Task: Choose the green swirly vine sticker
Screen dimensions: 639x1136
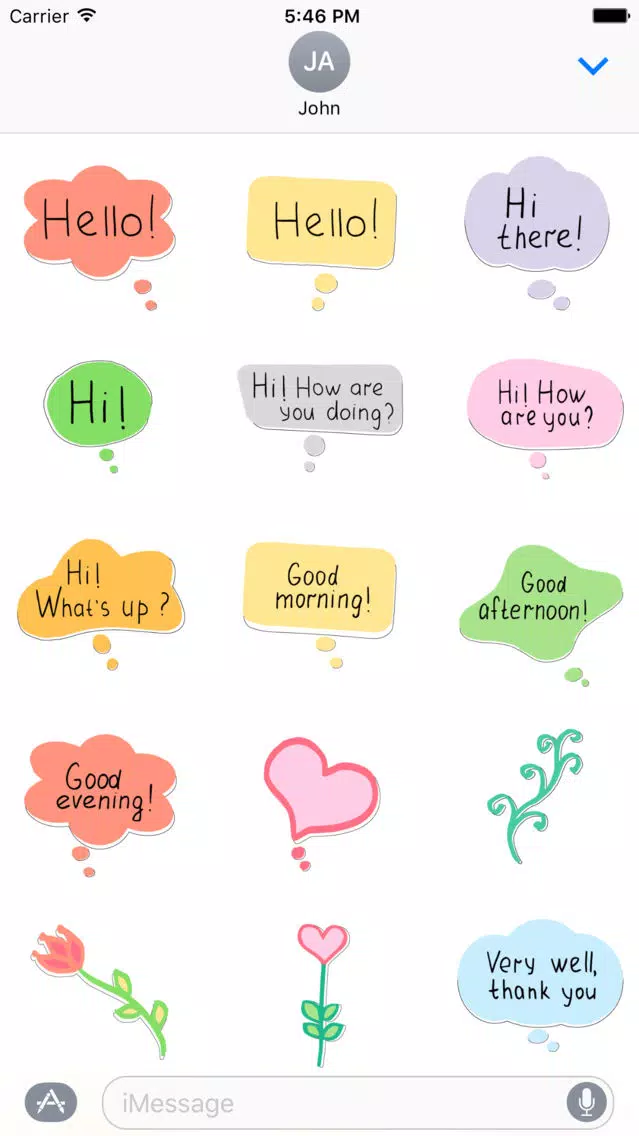Action: tap(537, 795)
